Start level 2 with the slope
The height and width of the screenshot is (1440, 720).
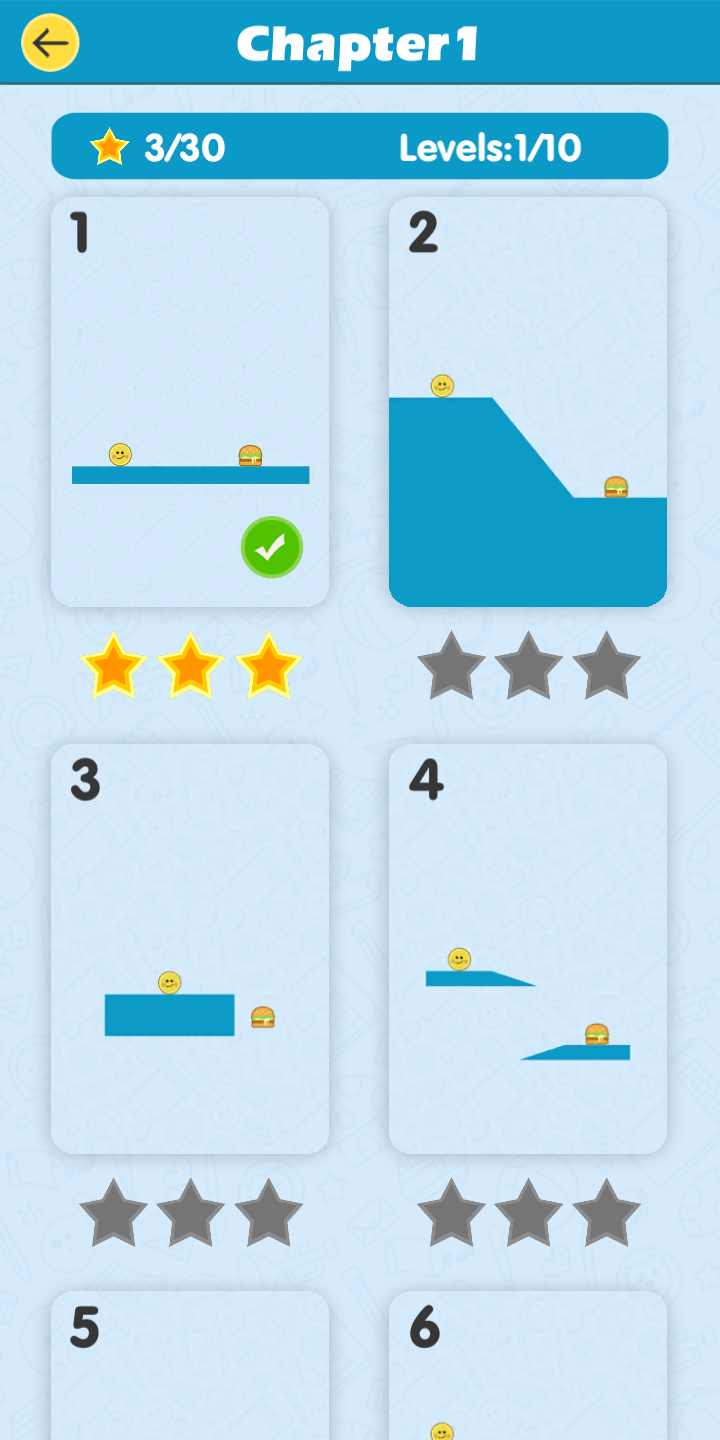pyautogui.click(x=528, y=402)
